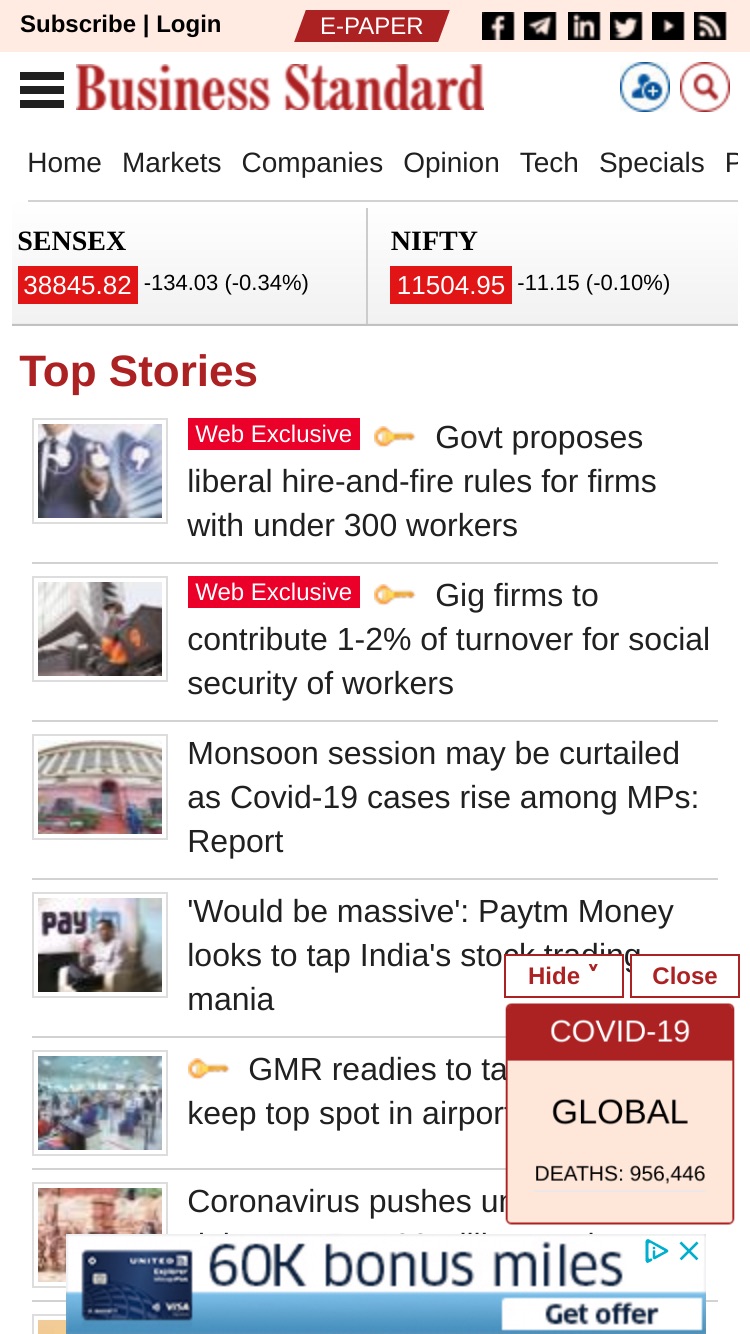The width and height of the screenshot is (750, 1334).
Task: Select the Opinion tab
Action: (451, 163)
